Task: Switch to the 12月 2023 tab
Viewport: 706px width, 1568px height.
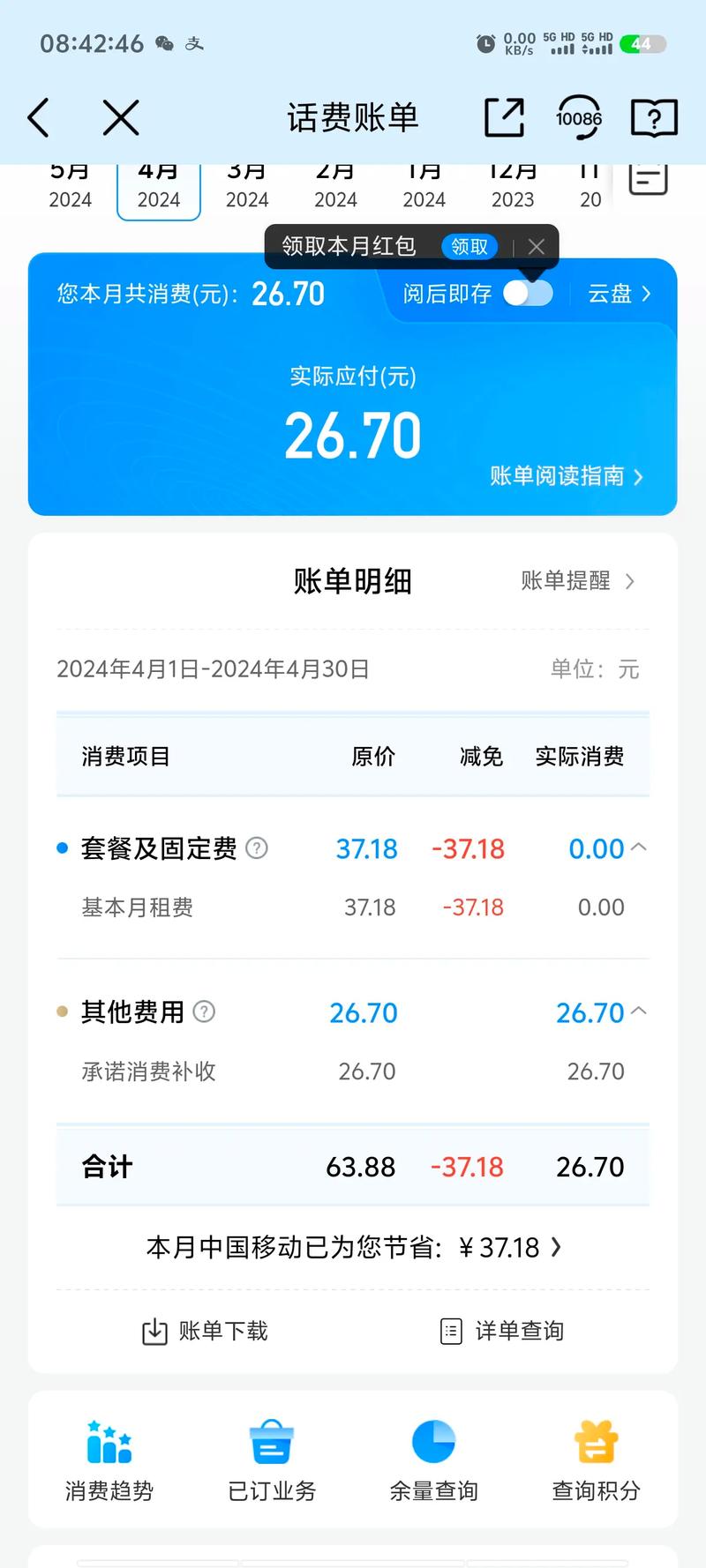Action: point(512,185)
